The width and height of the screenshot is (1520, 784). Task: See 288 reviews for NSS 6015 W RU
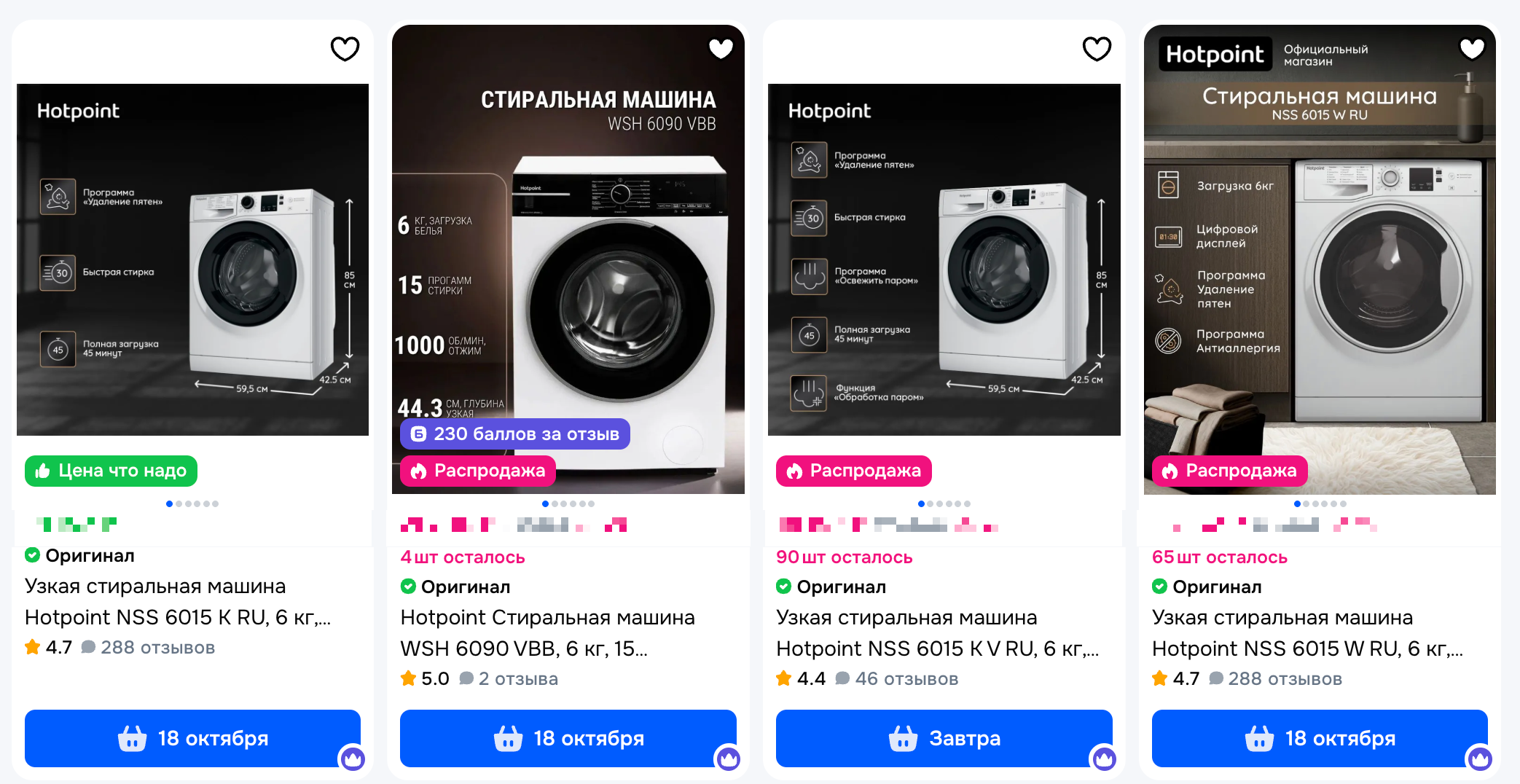point(1284,679)
